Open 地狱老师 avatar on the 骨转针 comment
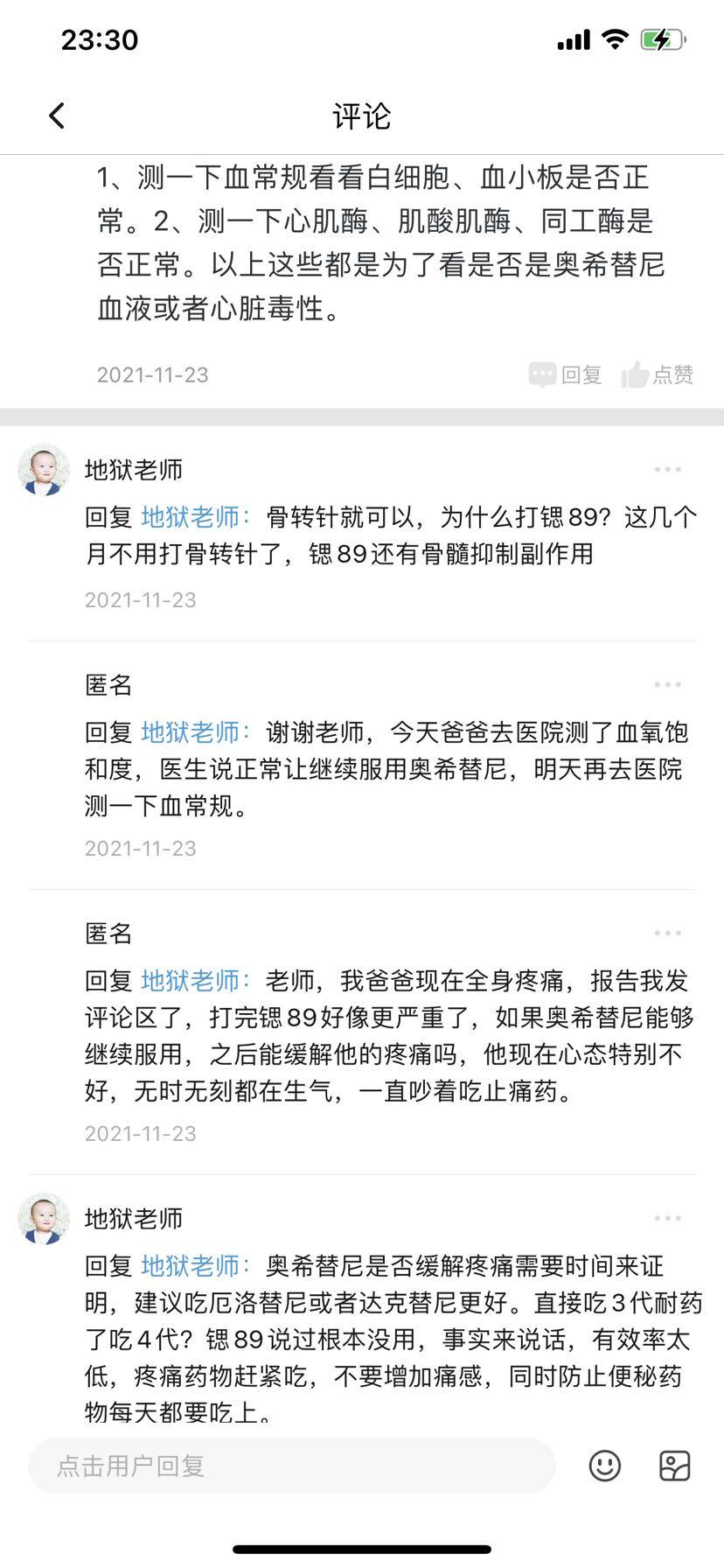 click(x=44, y=470)
